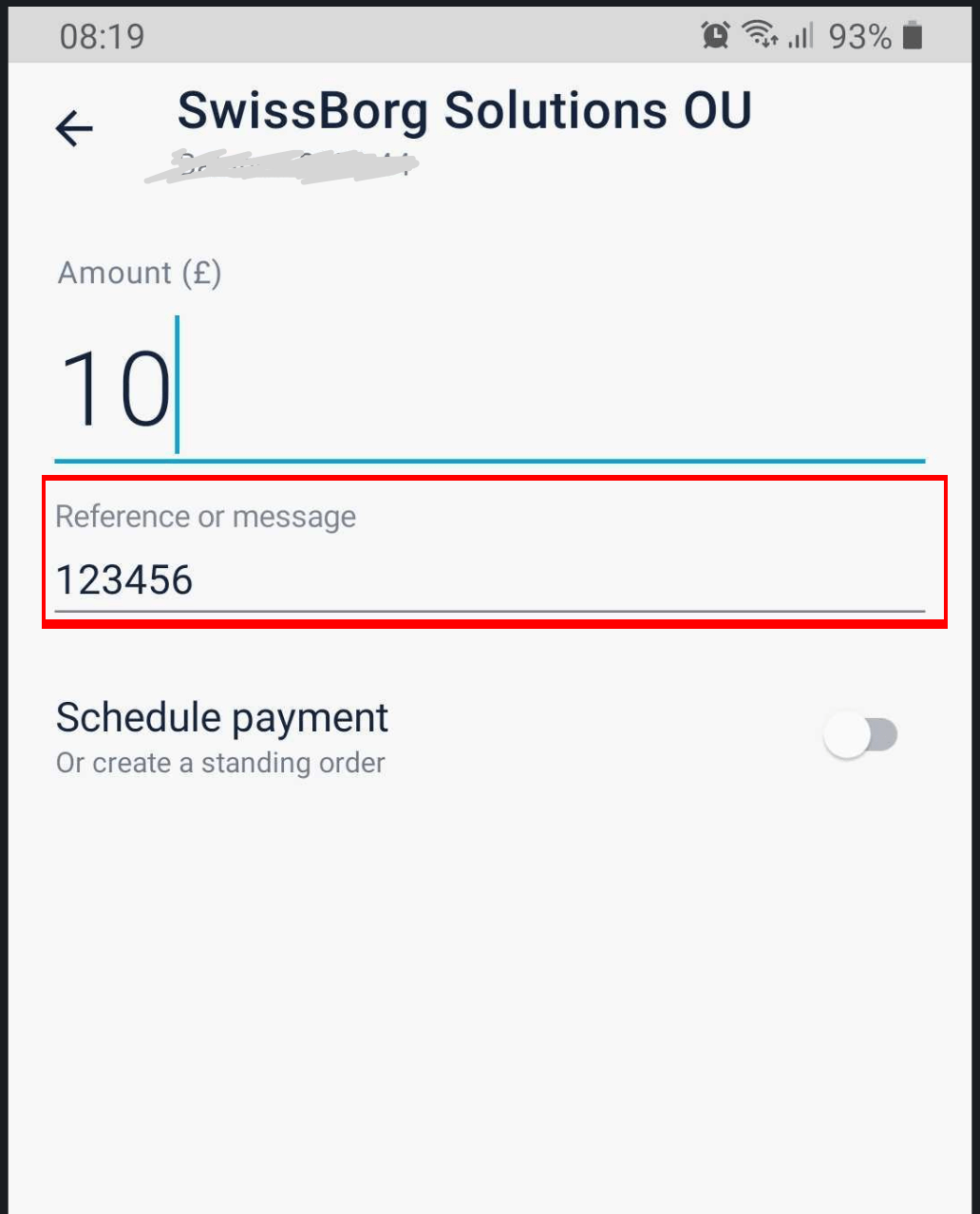This screenshot has width=980, height=1214.
Task: Tap the Amount (£) field
Action: (488, 389)
